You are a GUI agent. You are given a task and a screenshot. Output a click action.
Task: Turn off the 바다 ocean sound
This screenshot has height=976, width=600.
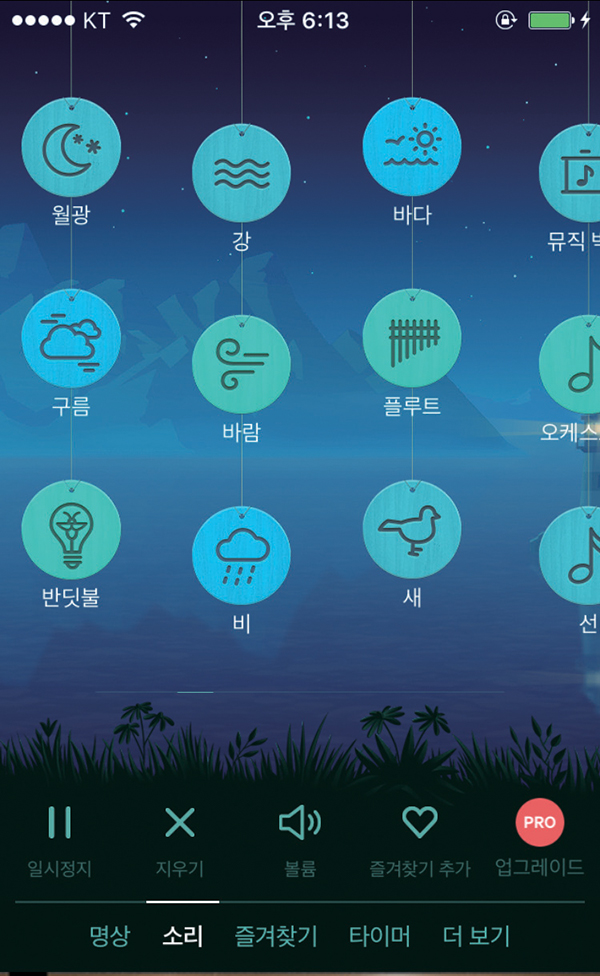pos(412,147)
